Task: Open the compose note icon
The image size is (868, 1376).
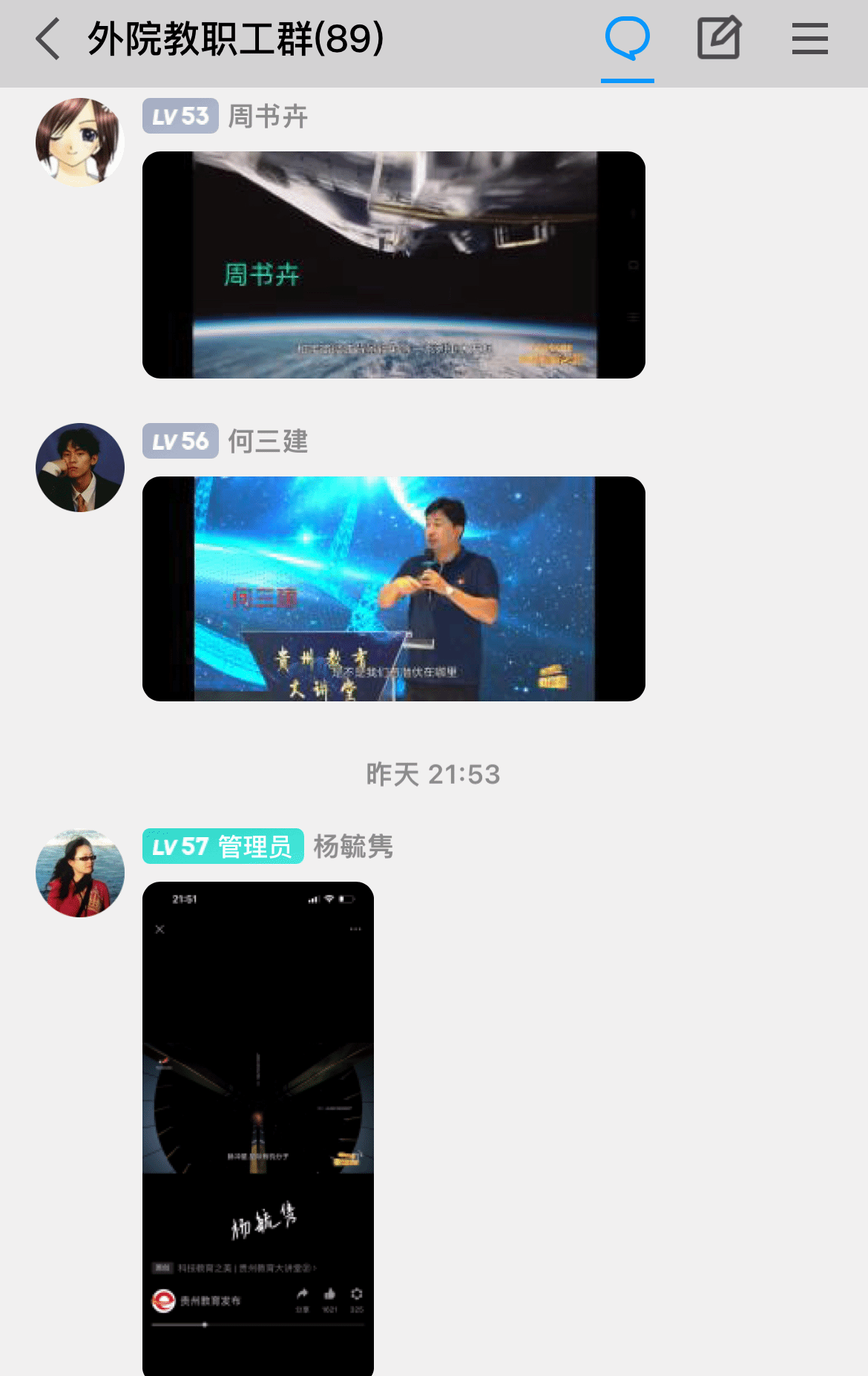Action: click(718, 39)
